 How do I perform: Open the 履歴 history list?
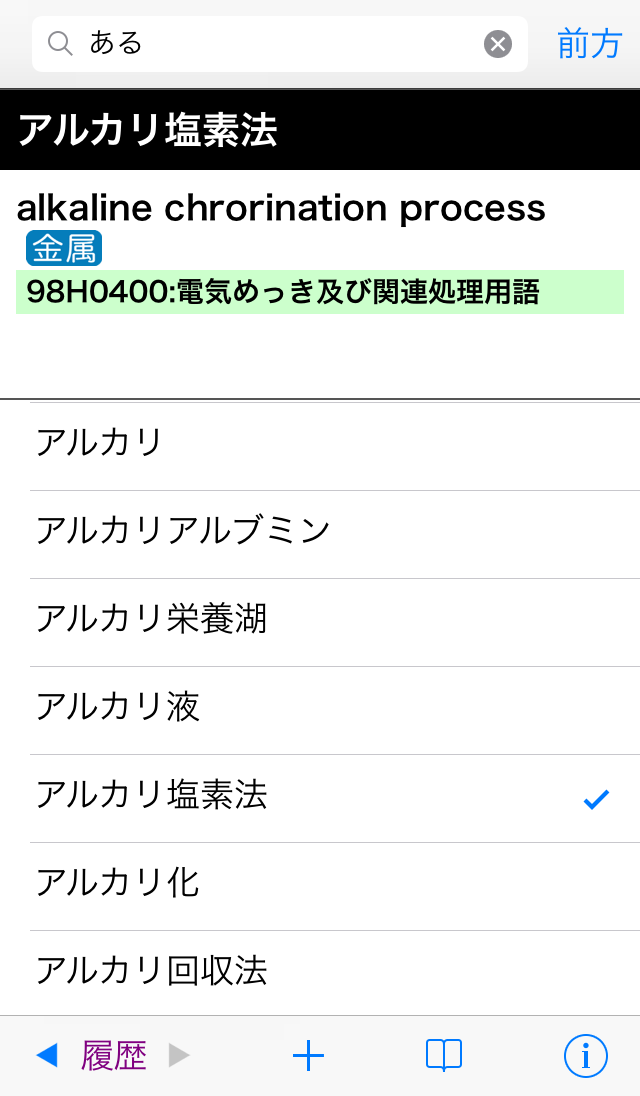[x=114, y=1055]
